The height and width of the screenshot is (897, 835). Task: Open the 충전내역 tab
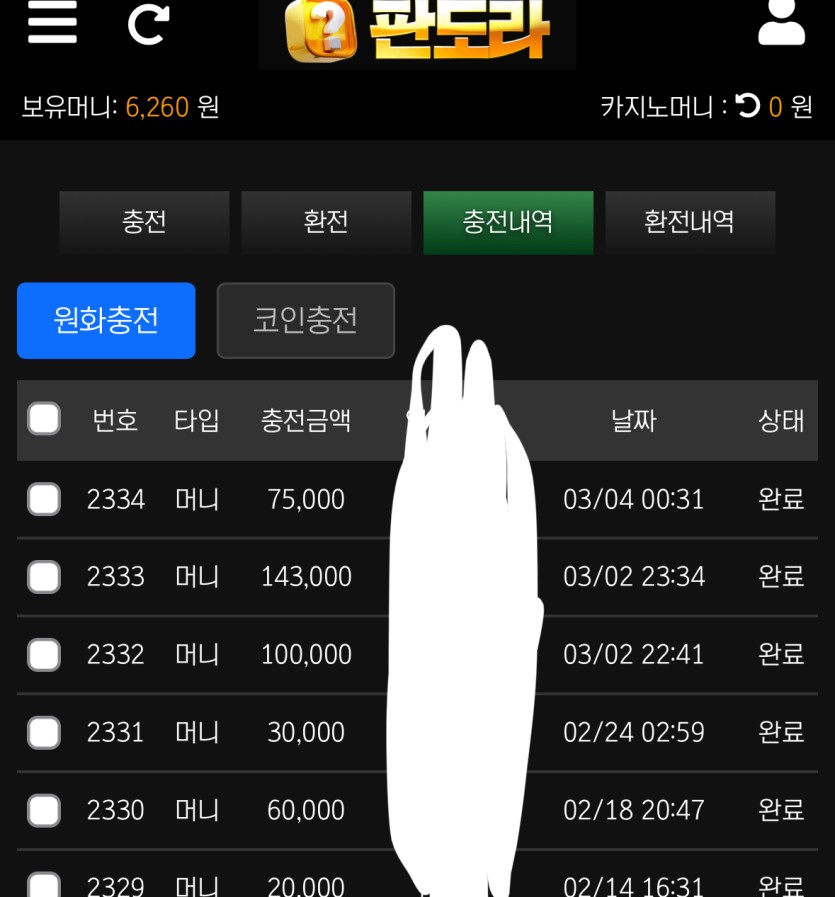coord(508,222)
